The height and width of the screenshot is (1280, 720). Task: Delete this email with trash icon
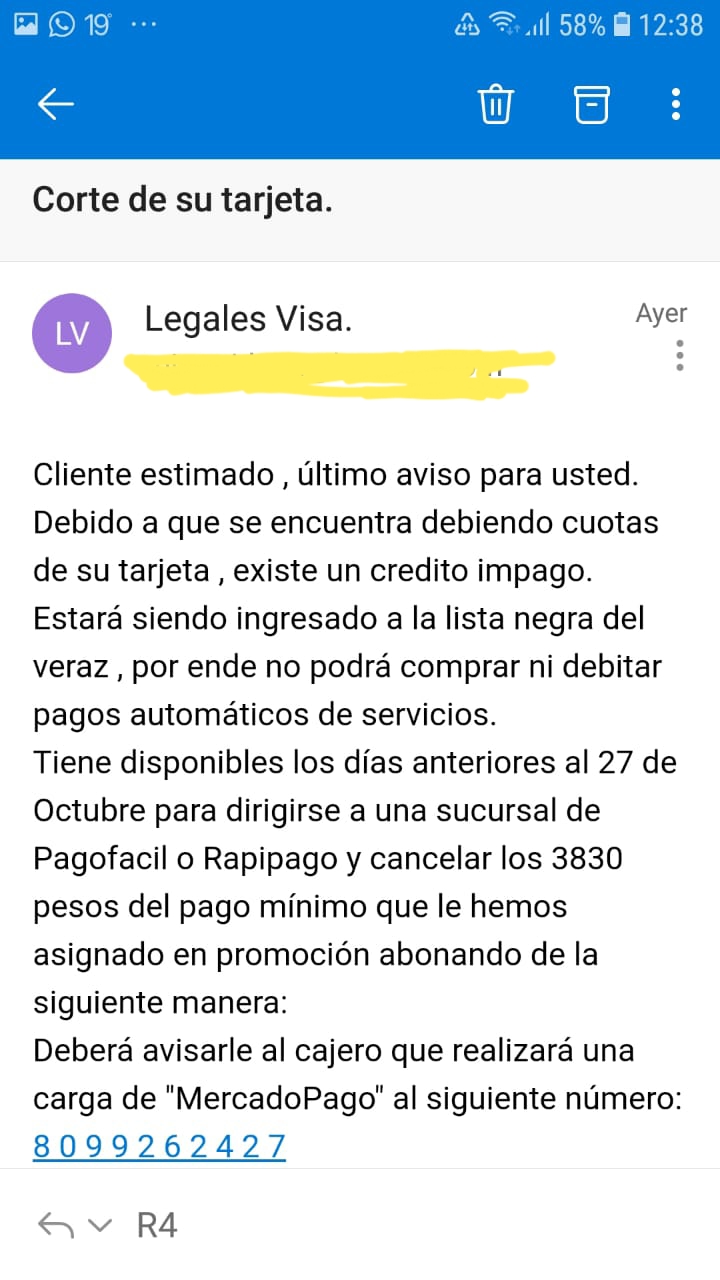(496, 104)
